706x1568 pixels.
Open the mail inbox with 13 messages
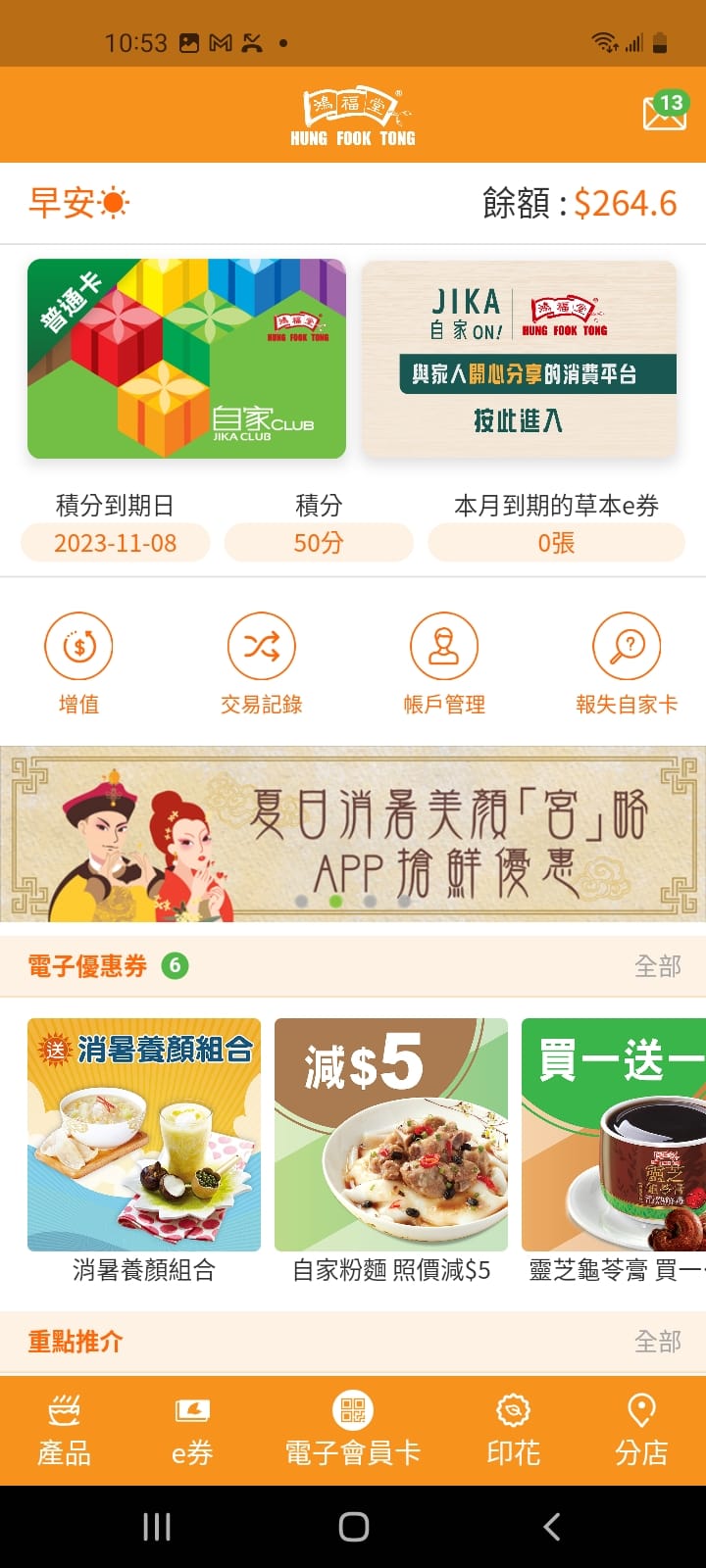tap(664, 112)
